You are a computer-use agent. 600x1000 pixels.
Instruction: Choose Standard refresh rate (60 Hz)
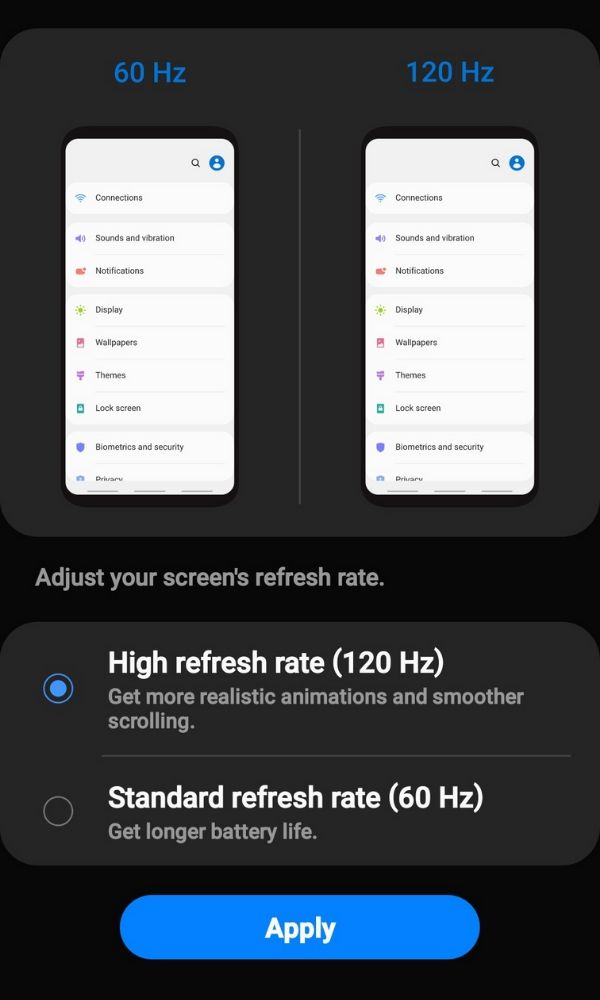pos(58,811)
